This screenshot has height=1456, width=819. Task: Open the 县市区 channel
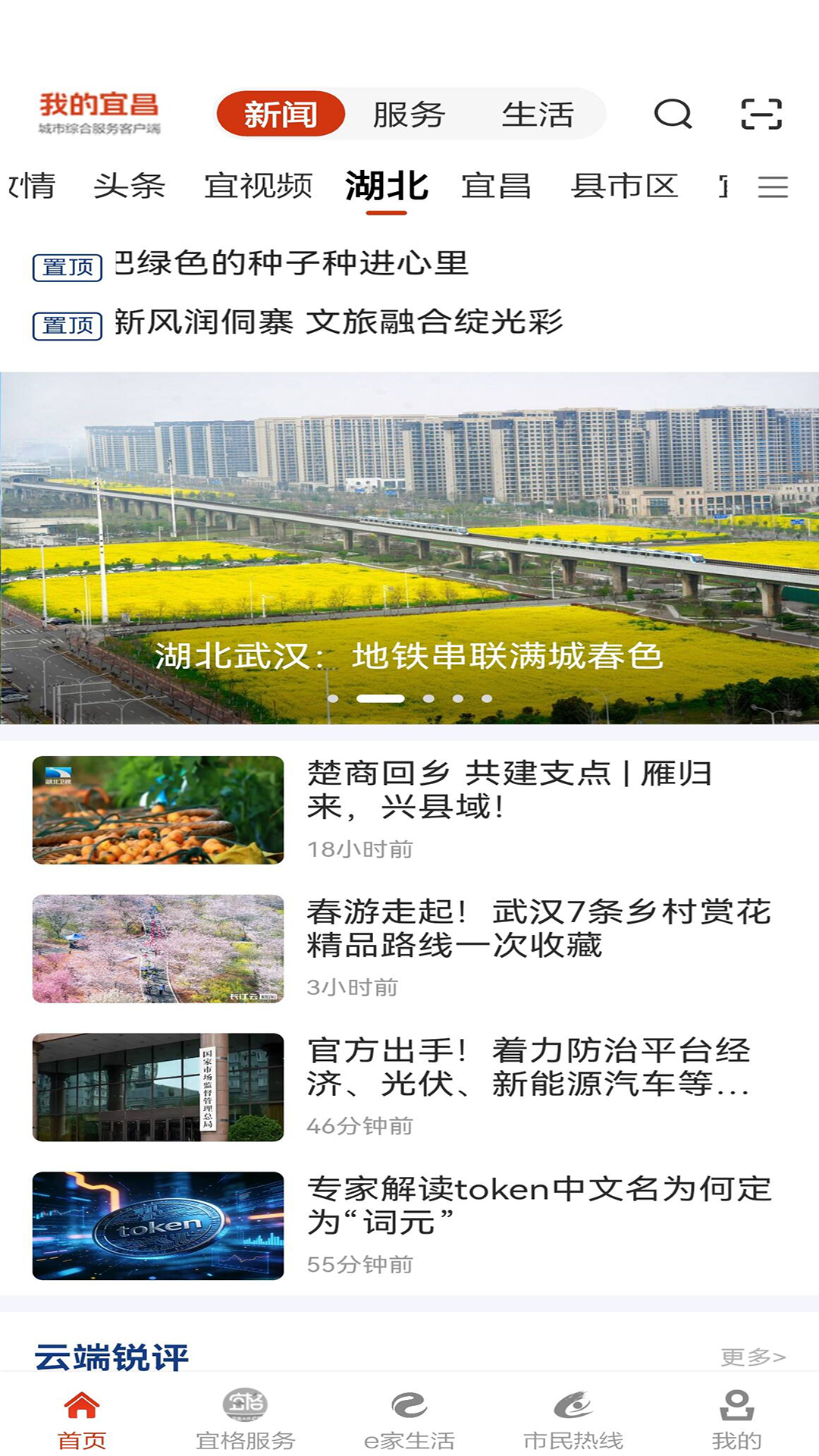pyautogui.click(x=626, y=187)
